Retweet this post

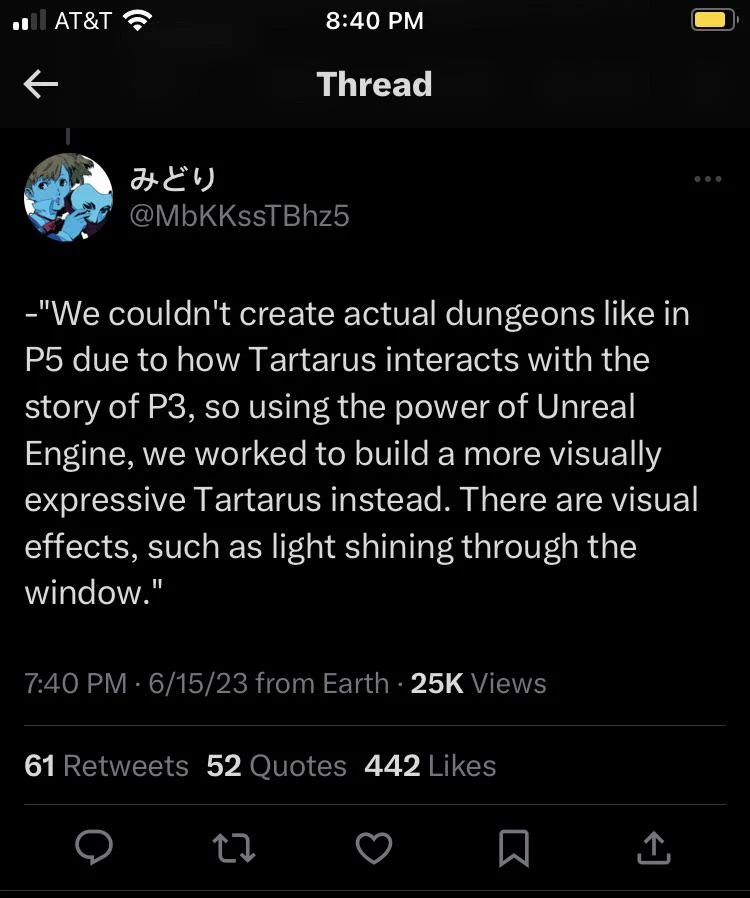coord(235,849)
